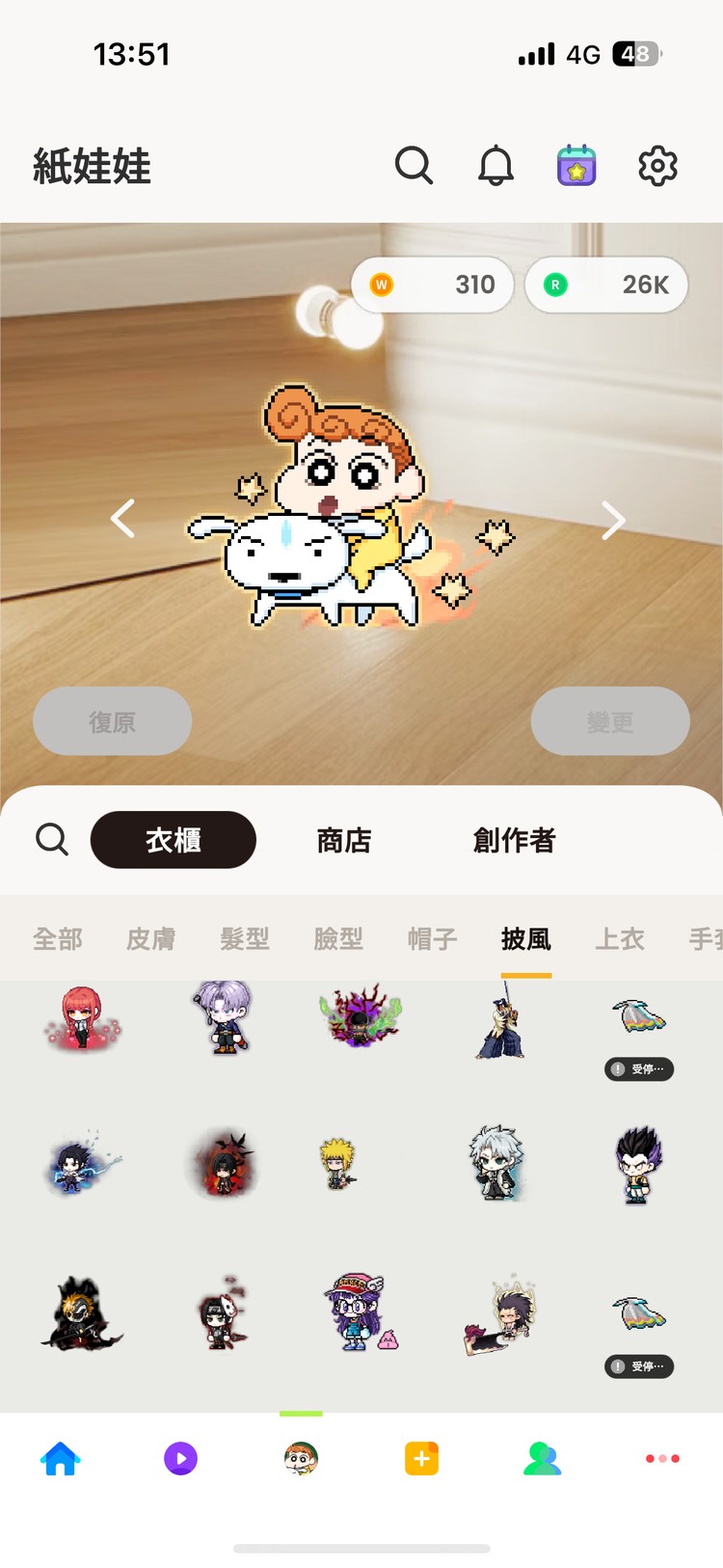
Task: Tap the 26K R coin balance
Action: tap(606, 285)
